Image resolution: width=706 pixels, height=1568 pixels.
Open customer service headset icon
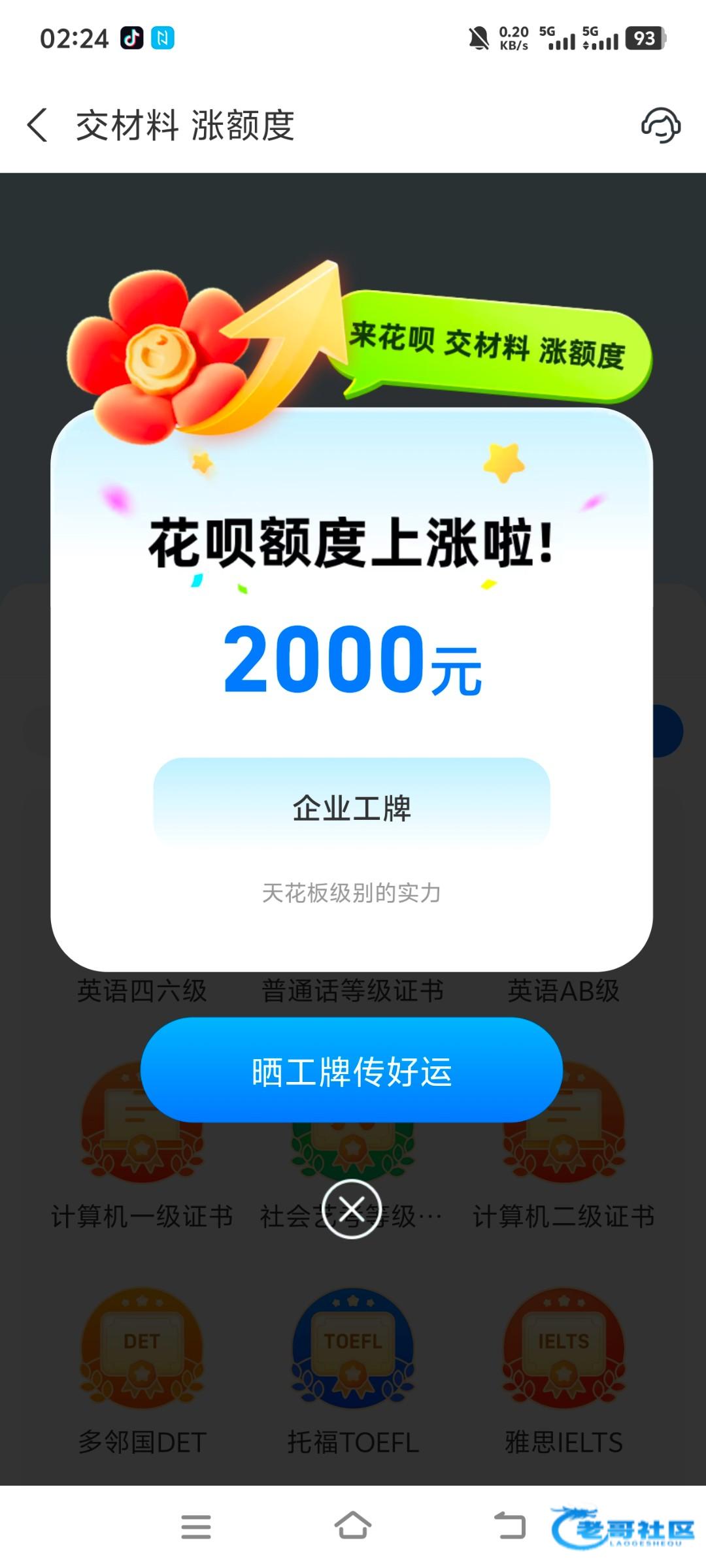coord(660,125)
